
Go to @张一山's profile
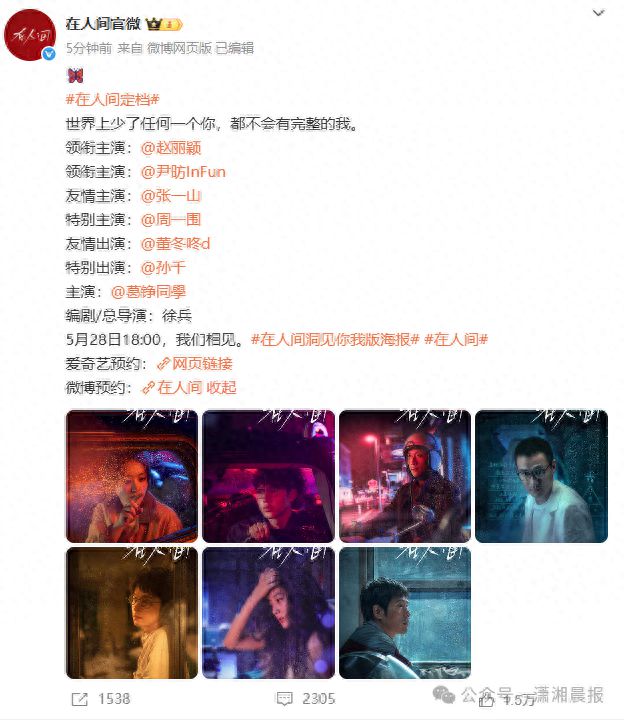tap(171, 195)
